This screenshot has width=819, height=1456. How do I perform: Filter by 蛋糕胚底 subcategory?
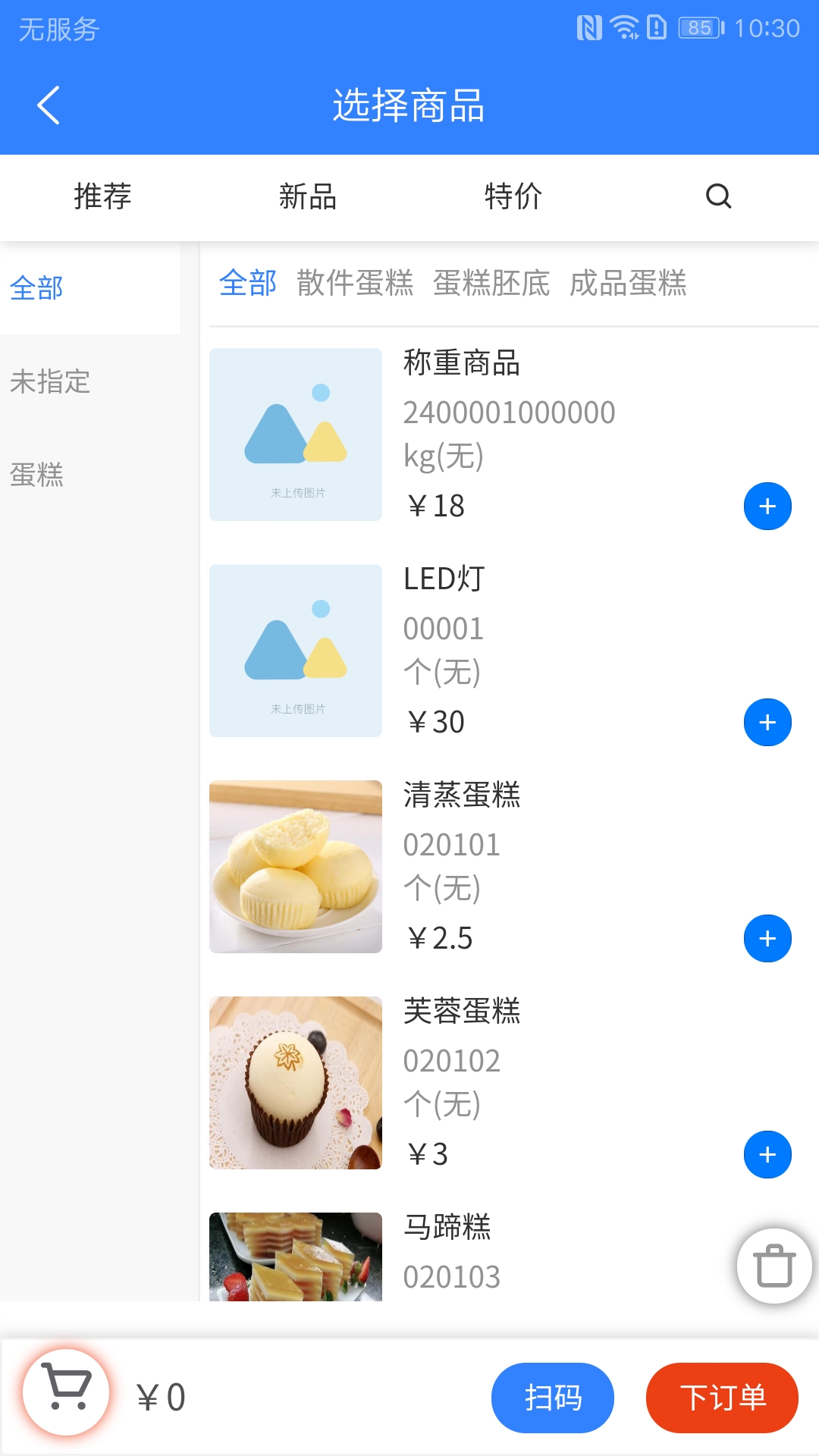click(491, 283)
